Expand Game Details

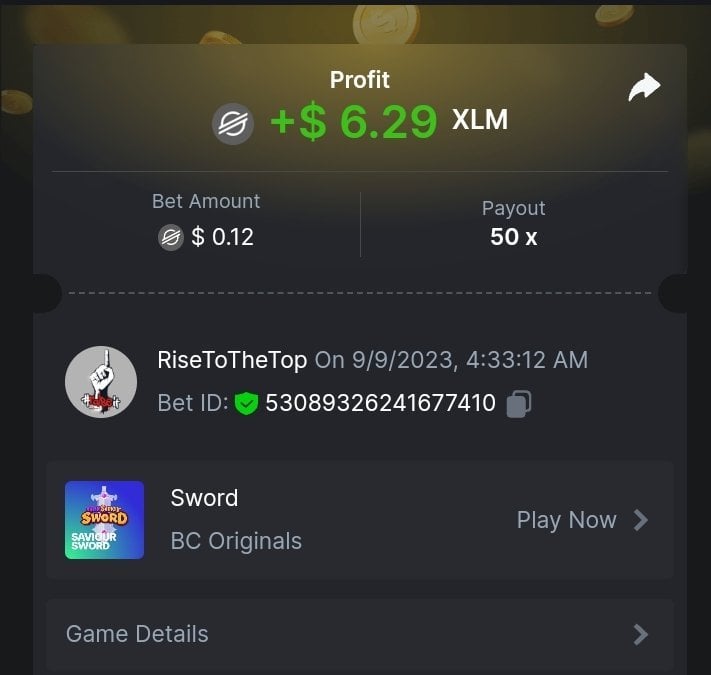(x=359, y=634)
